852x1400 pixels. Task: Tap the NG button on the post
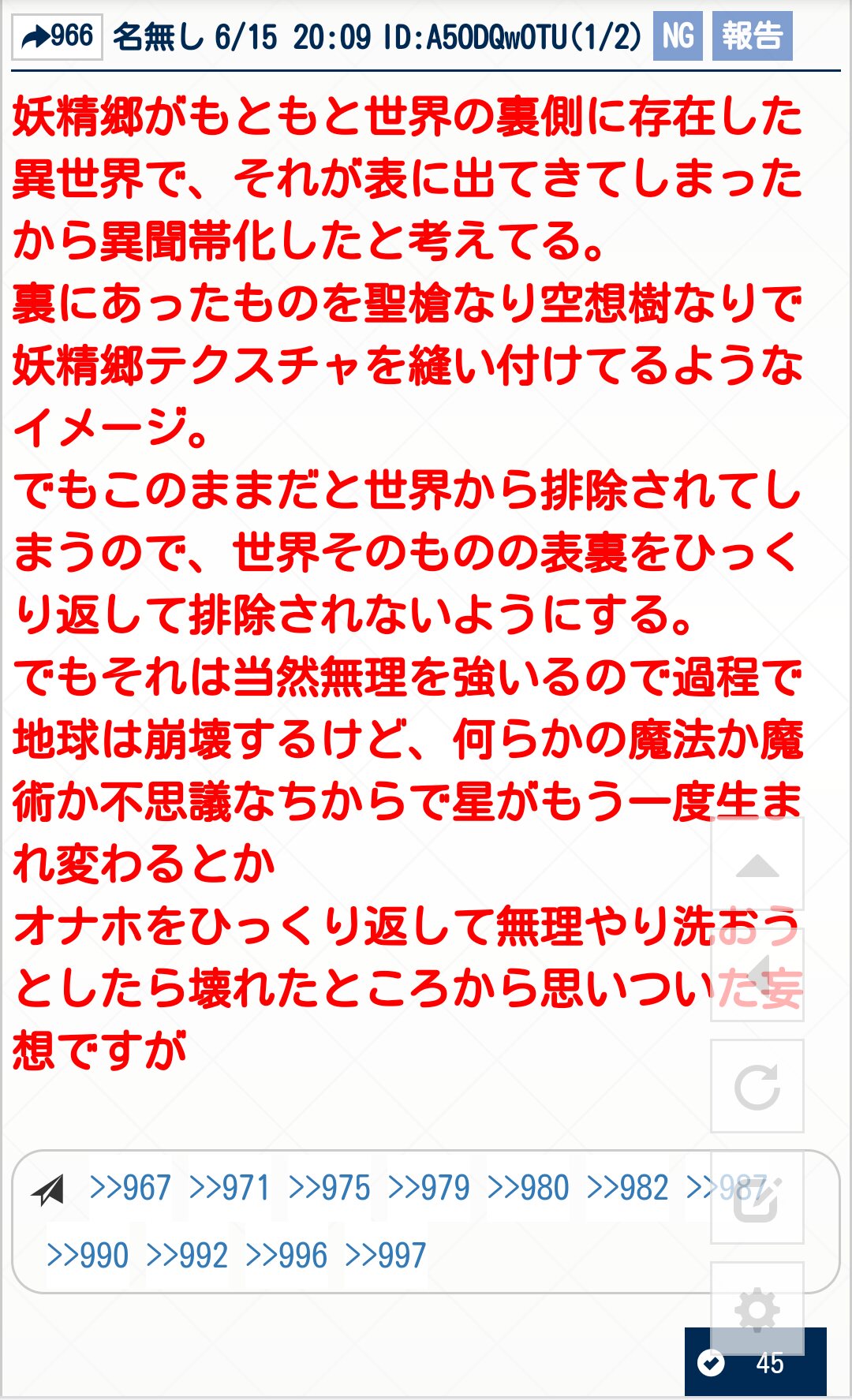click(x=677, y=36)
